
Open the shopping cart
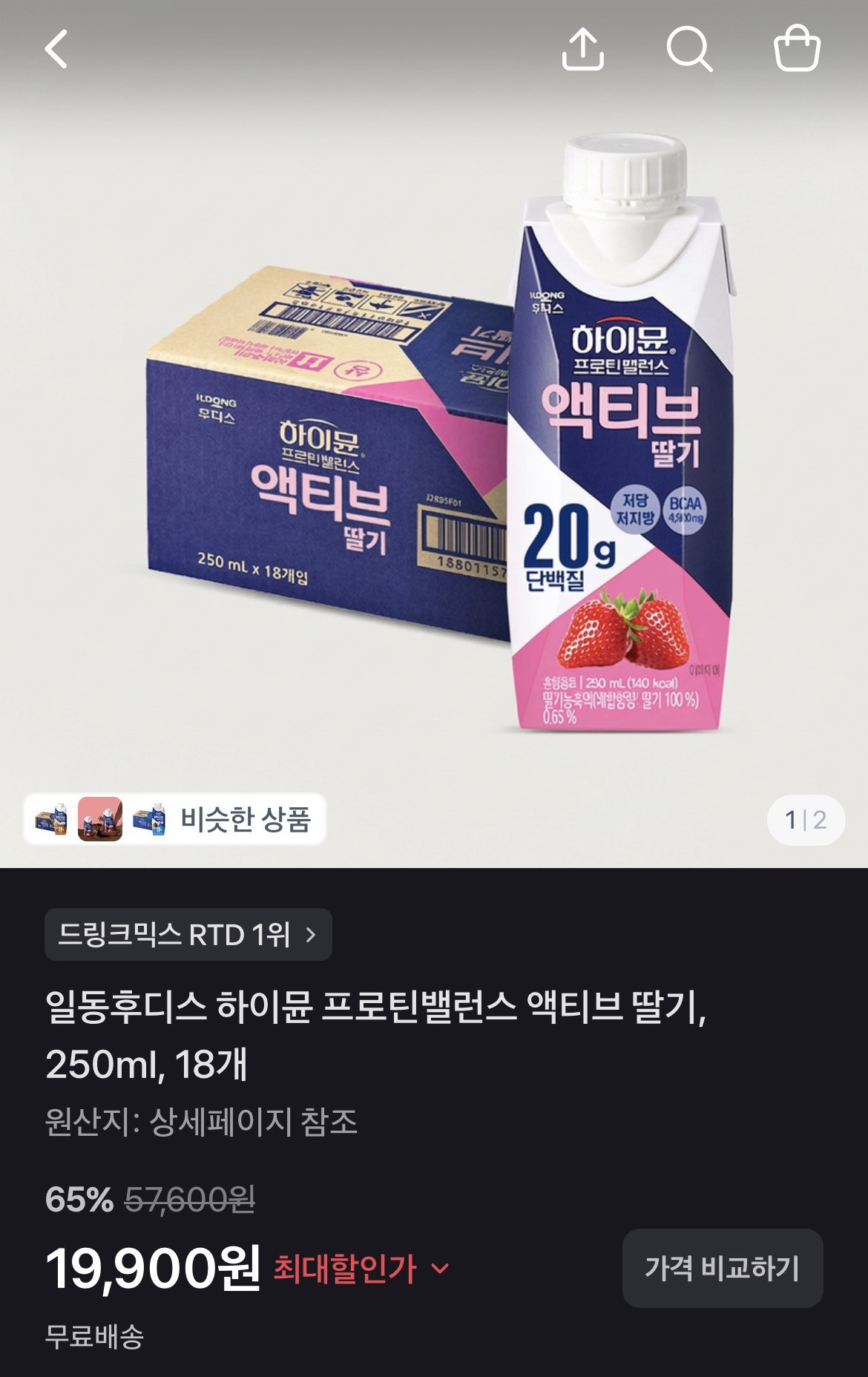point(797,48)
